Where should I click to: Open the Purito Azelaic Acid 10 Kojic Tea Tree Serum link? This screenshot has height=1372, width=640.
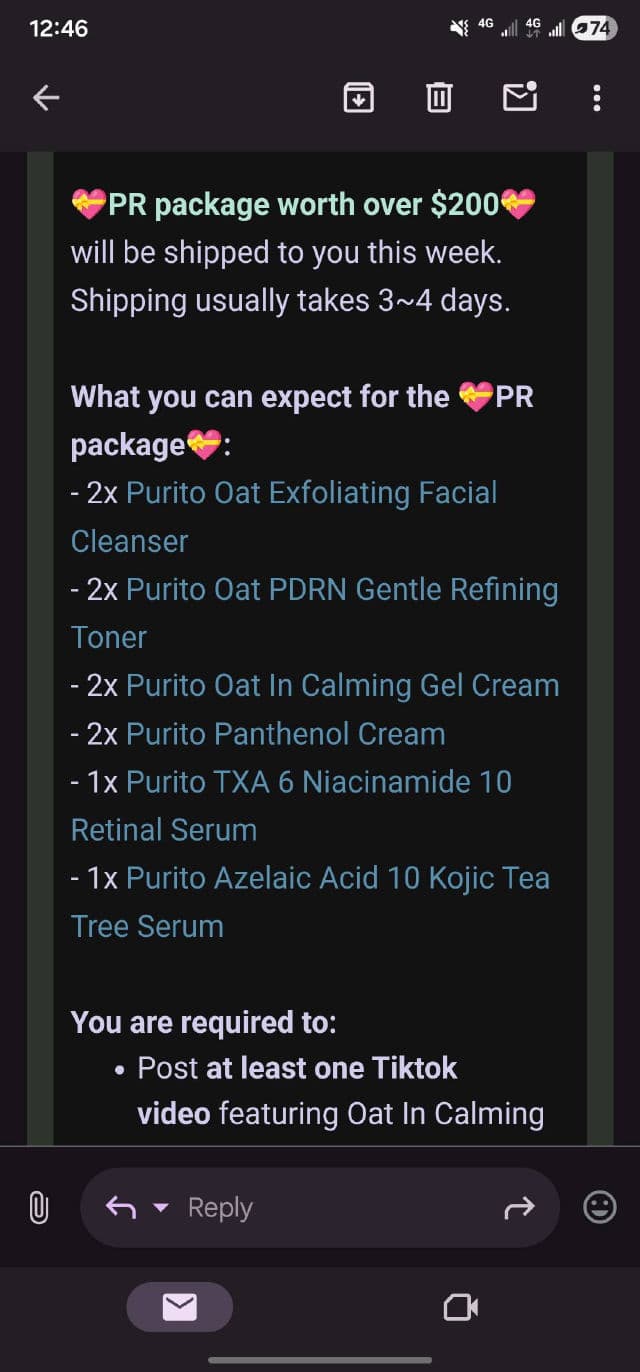click(x=337, y=877)
